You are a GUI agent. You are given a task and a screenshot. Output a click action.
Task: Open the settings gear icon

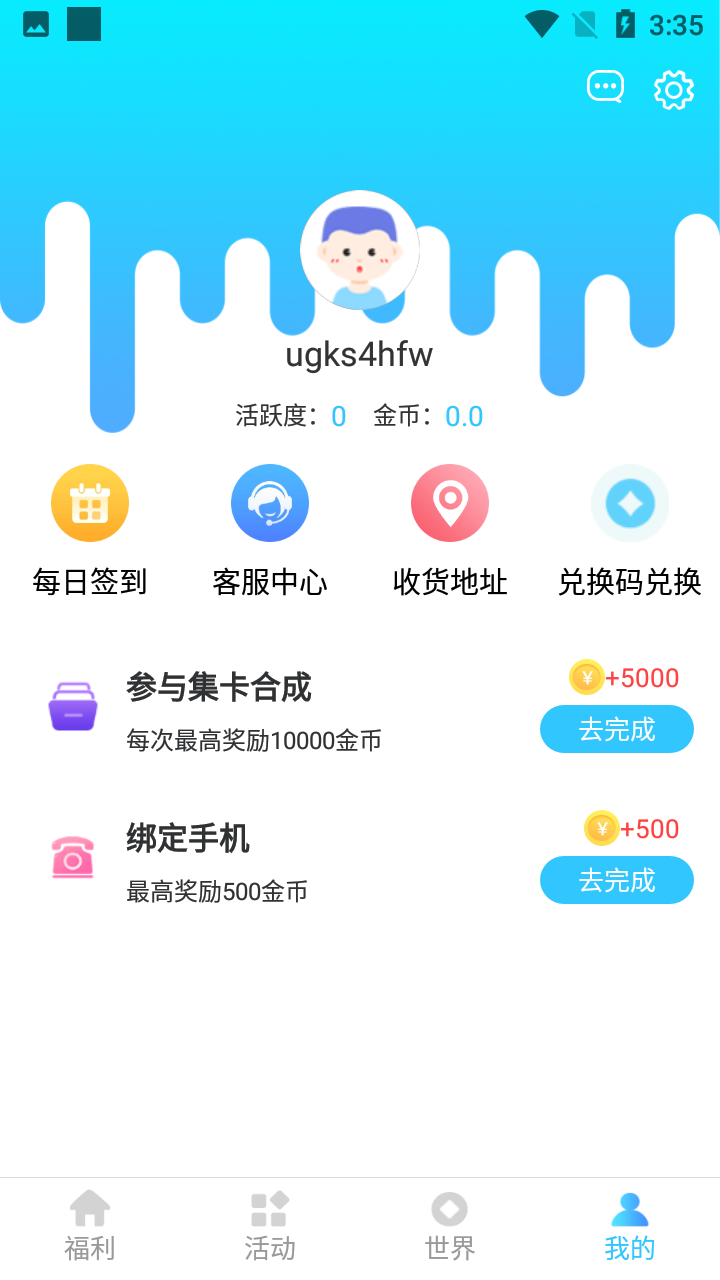[x=673, y=89]
